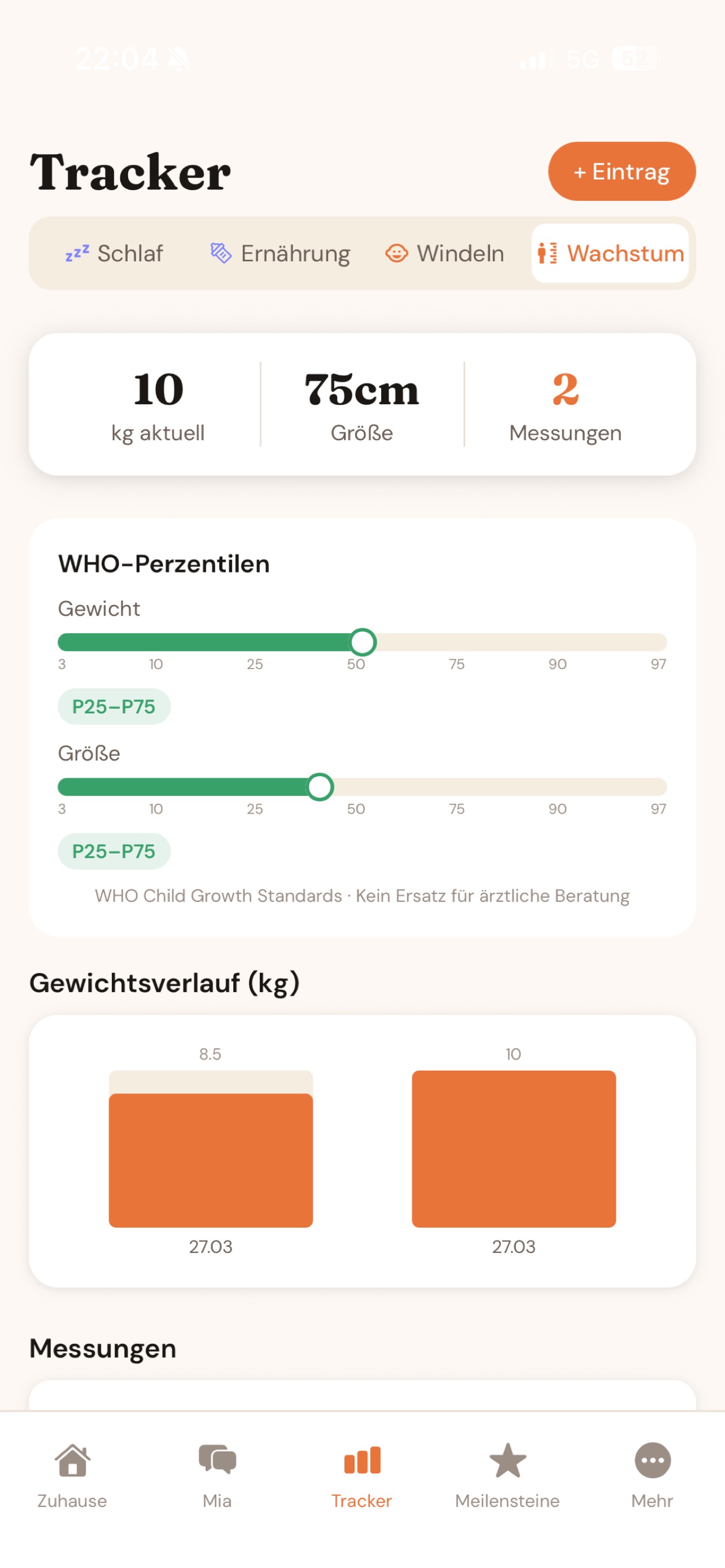The image size is (725, 1568).
Task: Open the Mia chat tab
Action: pos(217,1474)
